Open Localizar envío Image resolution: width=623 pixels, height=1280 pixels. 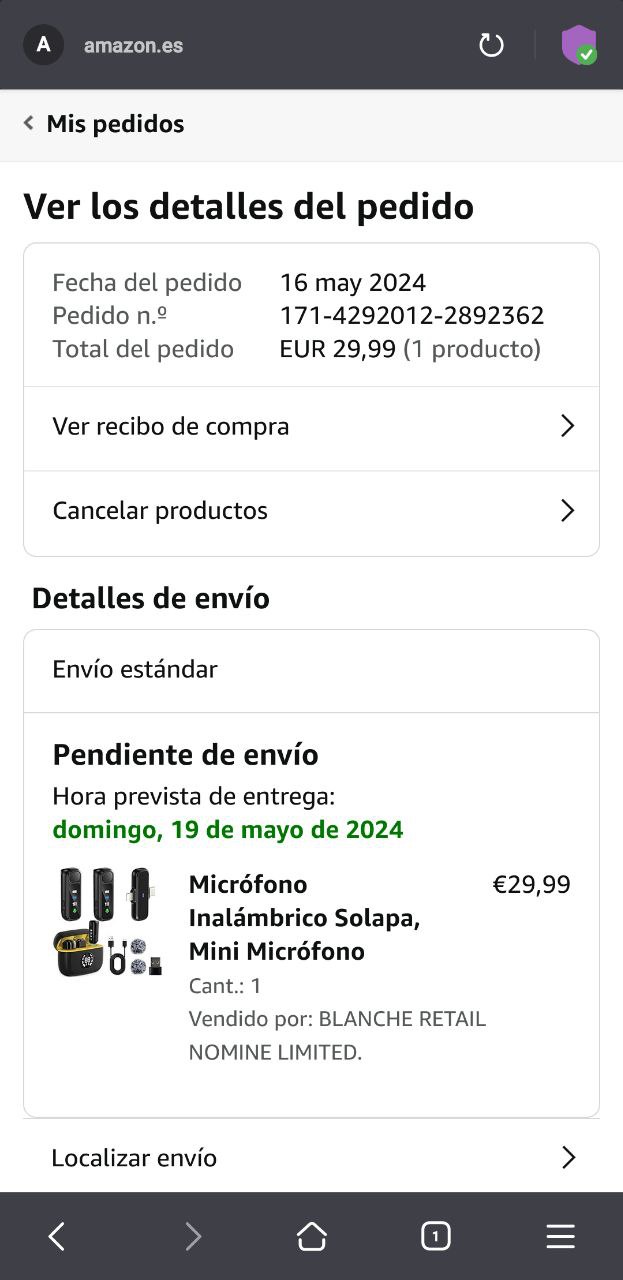(x=311, y=1158)
